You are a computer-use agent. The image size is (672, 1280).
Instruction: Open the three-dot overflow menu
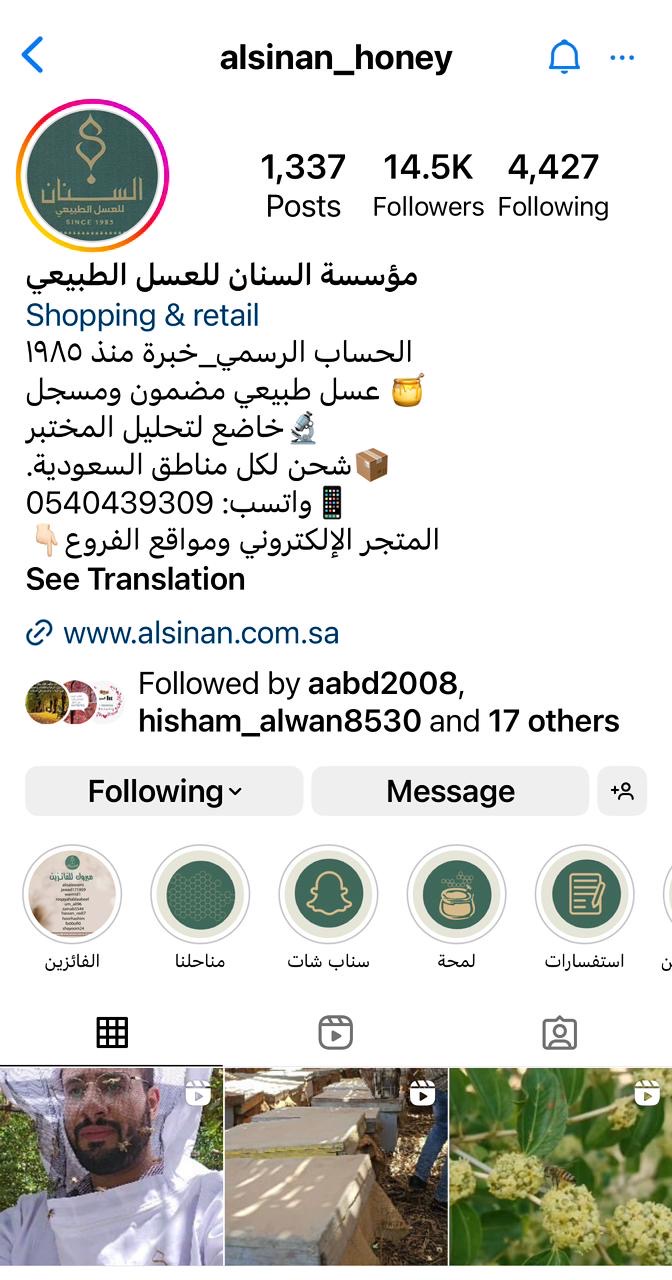click(x=622, y=57)
